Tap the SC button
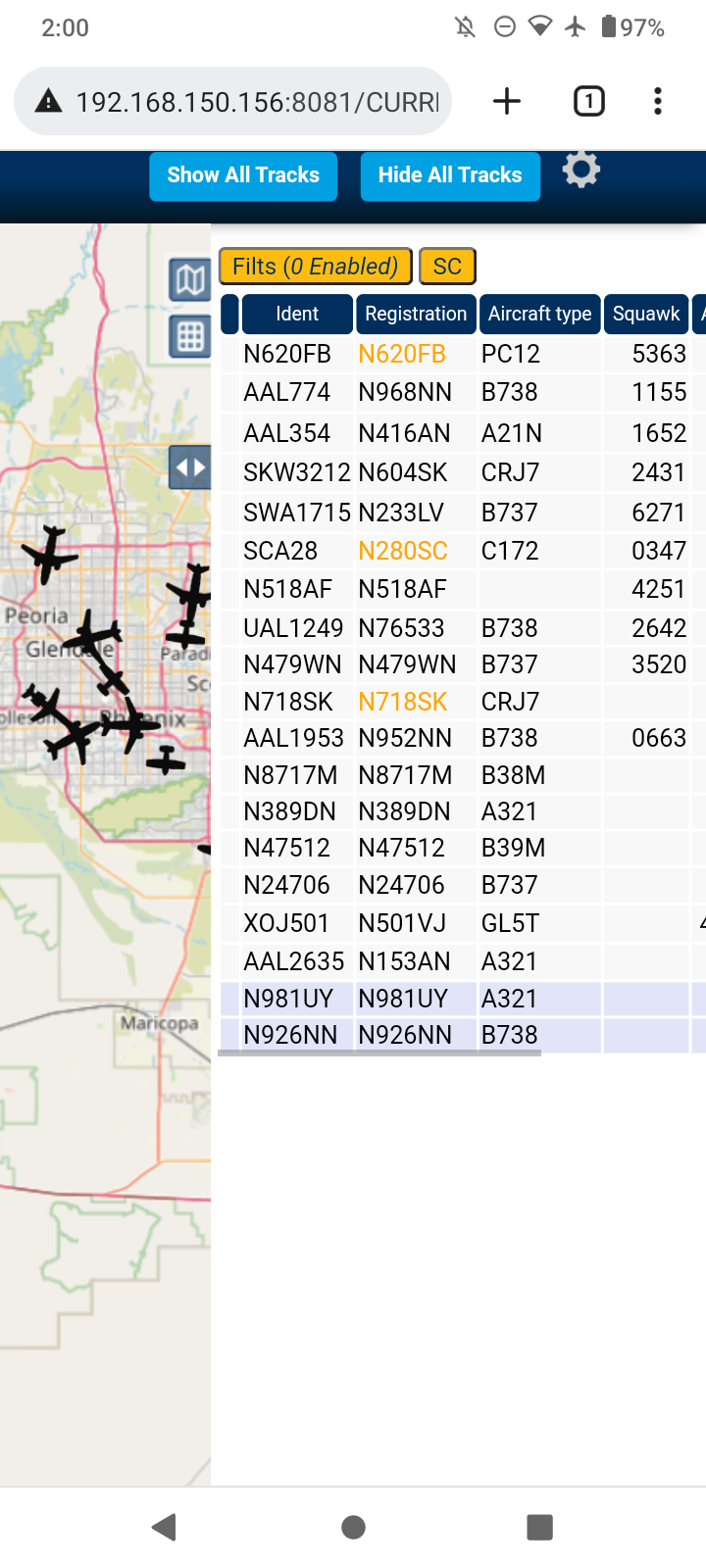 pyautogui.click(x=447, y=267)
